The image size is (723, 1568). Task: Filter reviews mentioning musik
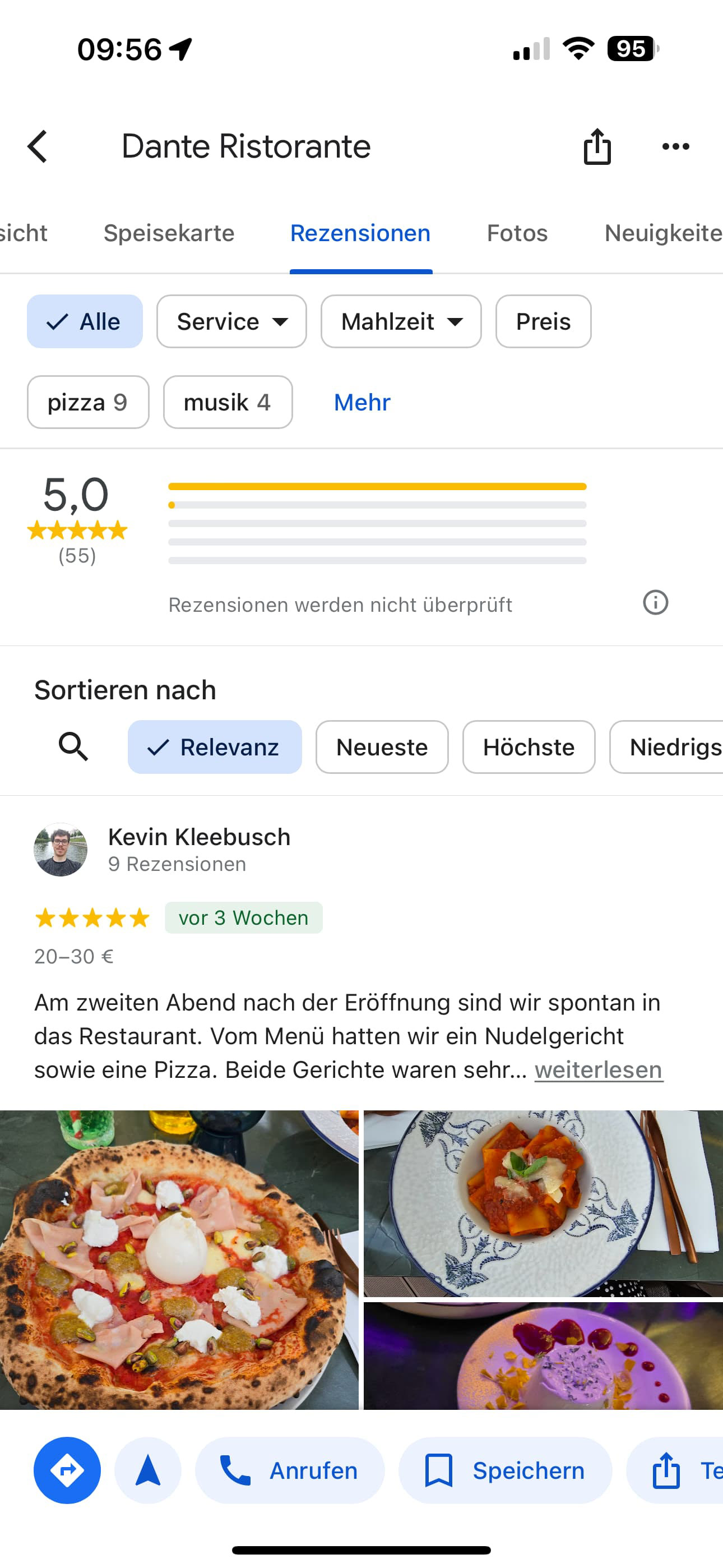(228, 402)
